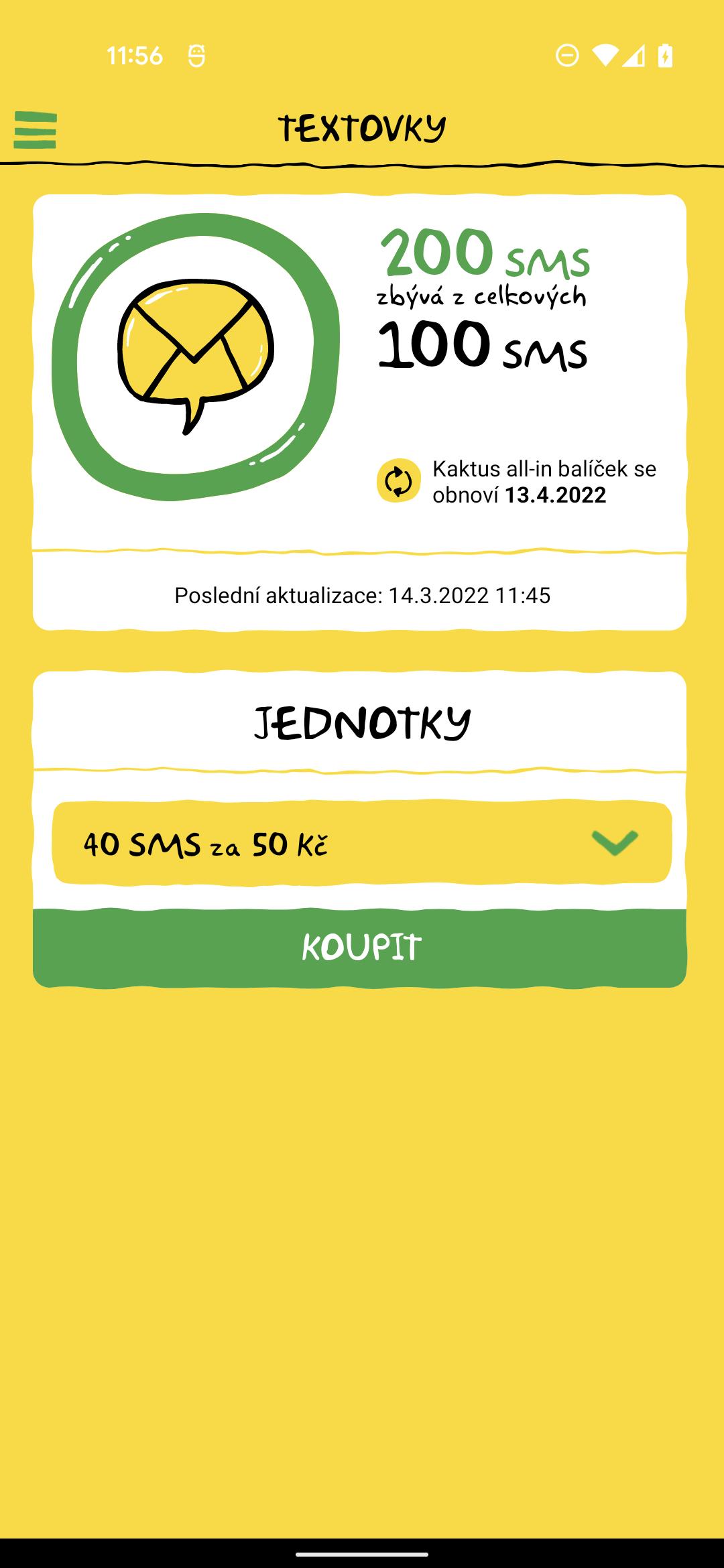Tap the Koupit button
The width and height of the screenshot is (724, 1568).
(x=360, y=948)
